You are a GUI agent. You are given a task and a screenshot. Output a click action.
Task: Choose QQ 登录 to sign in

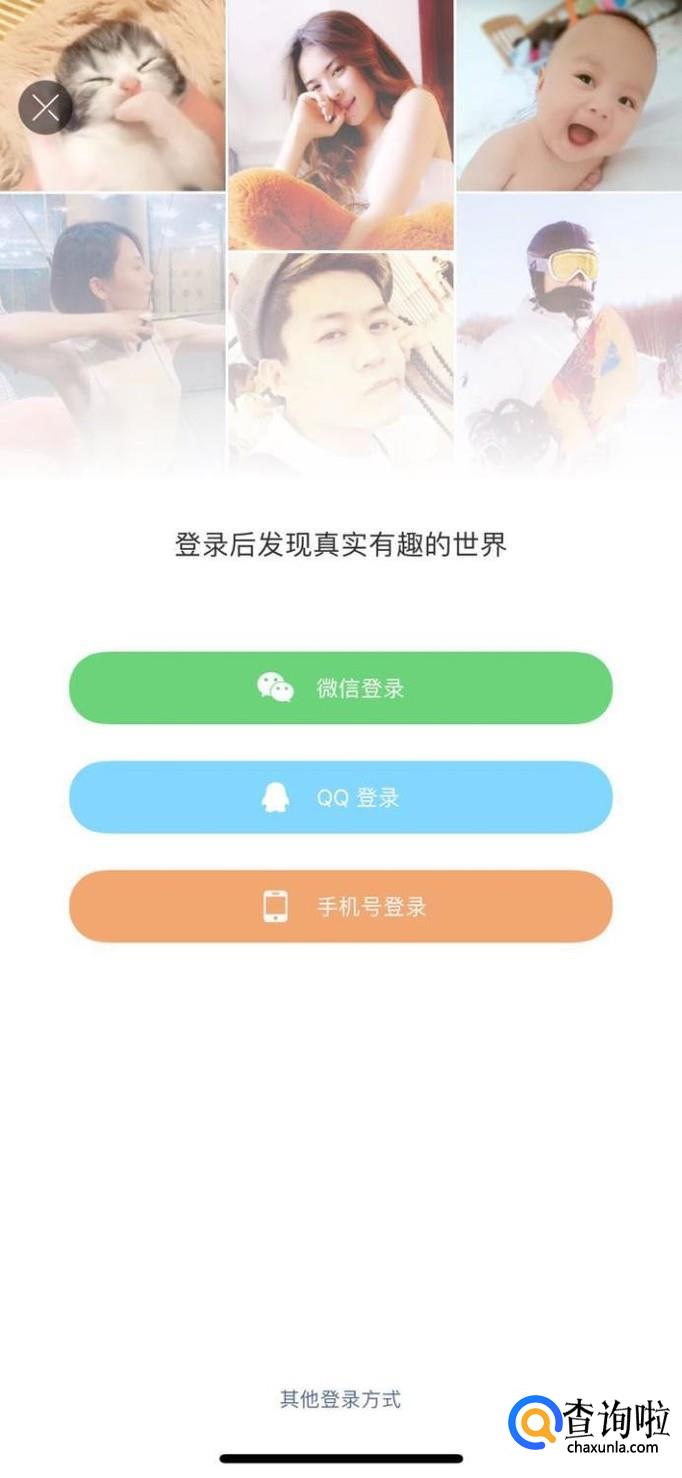pos(340,797)
